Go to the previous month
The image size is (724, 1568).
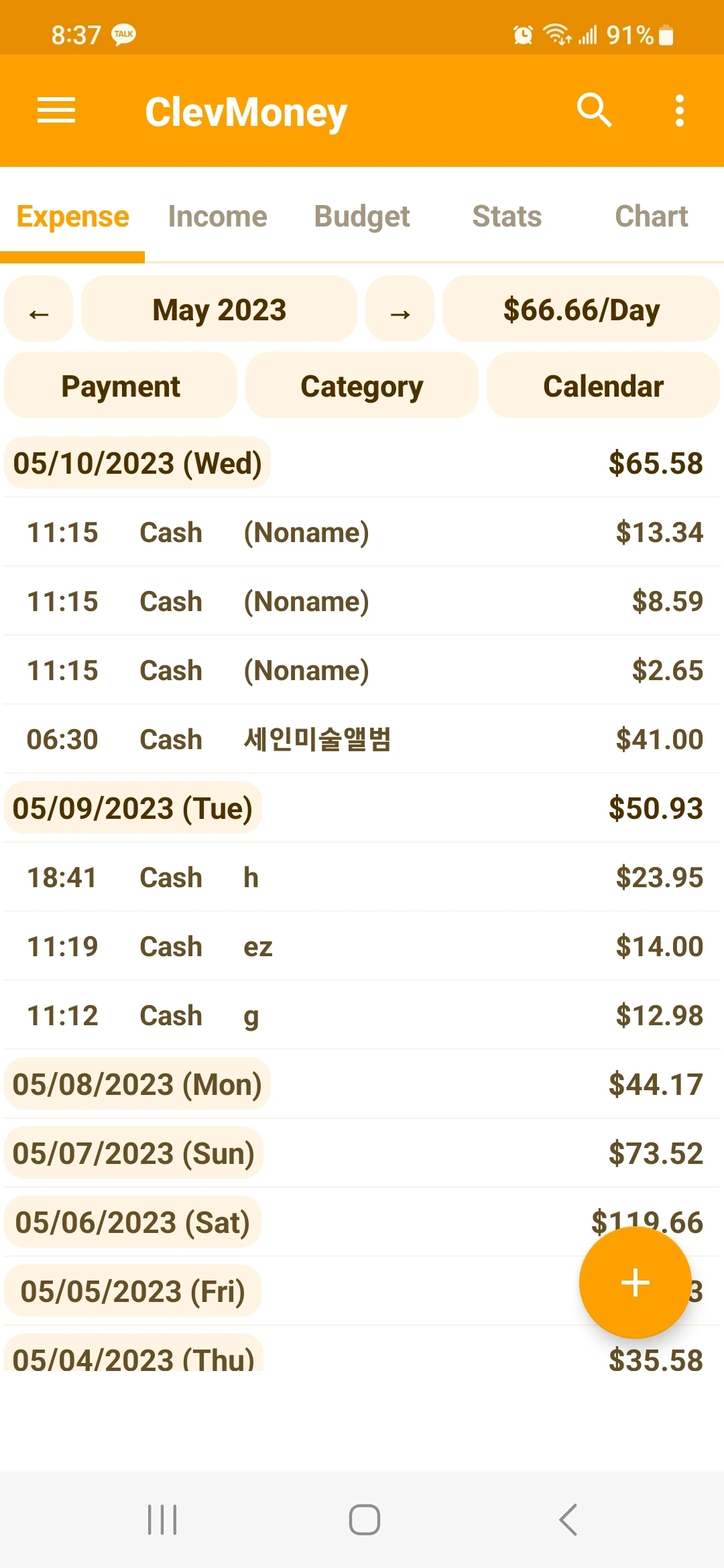tap(39, 310)
